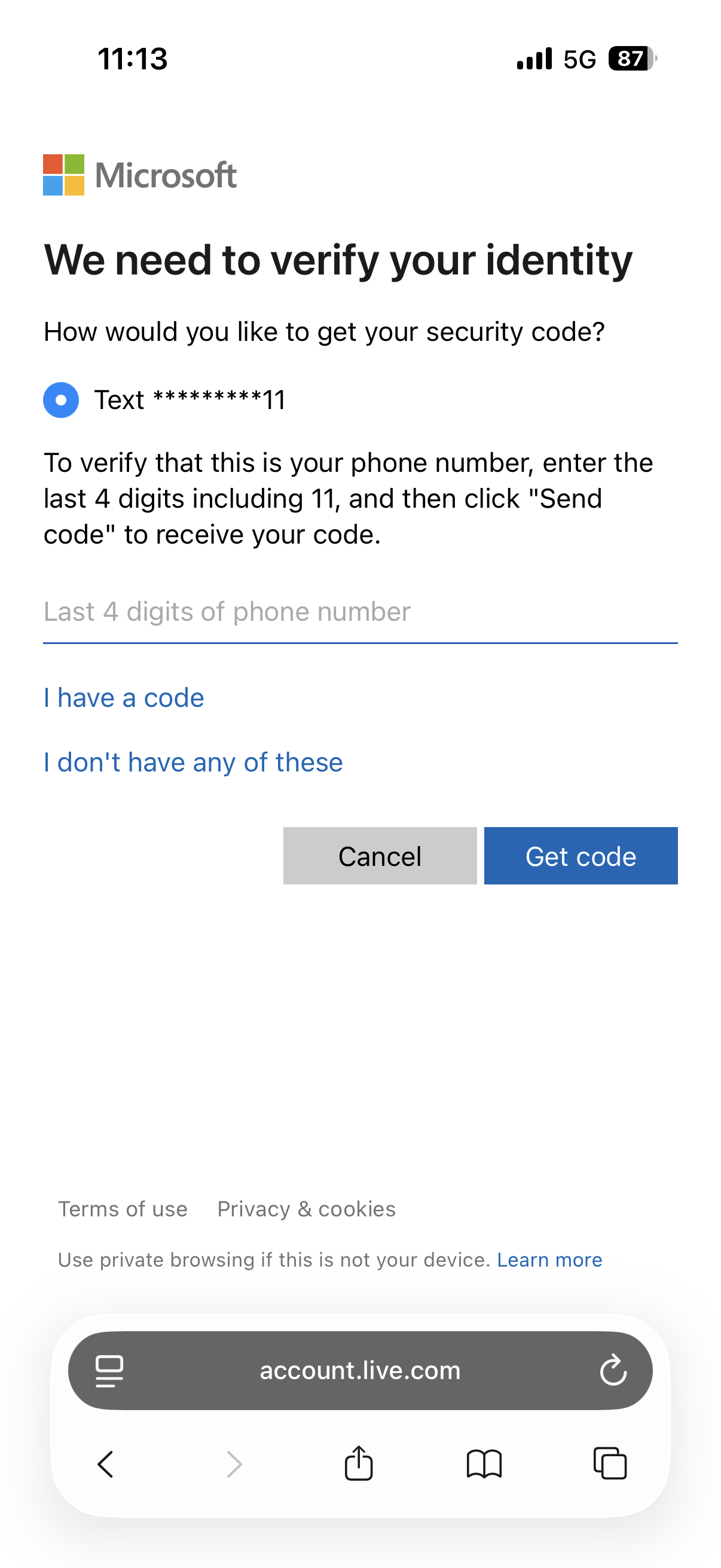721x1568 pixels.
Task: Select the Text *********11 verification option
Action: [60, 401]
